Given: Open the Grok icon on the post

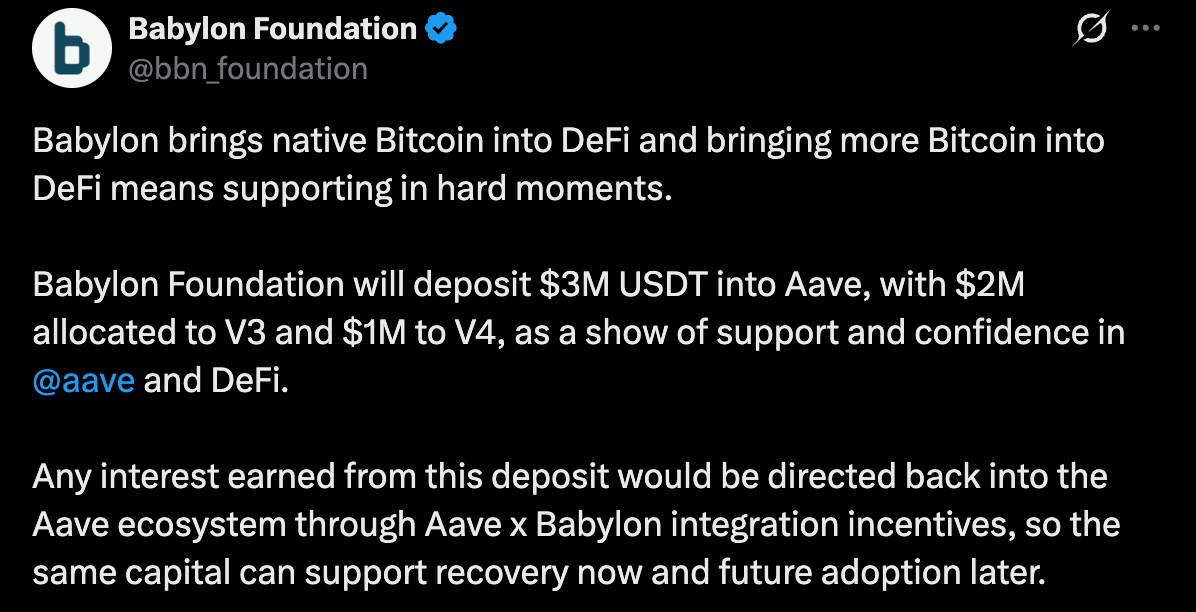Looking at the screenshot, I should click(1091, 30).
